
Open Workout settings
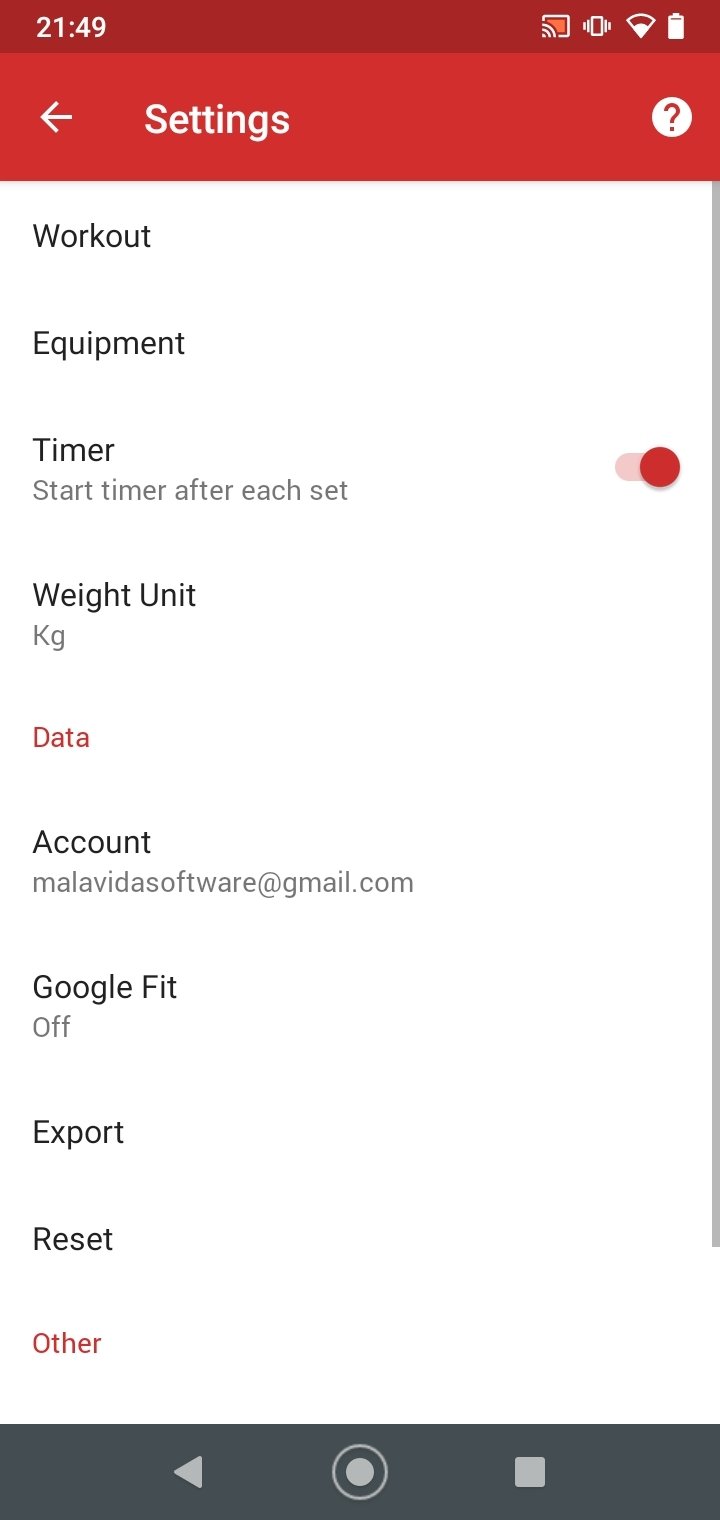pyautogui.click(x=360, y=236)
